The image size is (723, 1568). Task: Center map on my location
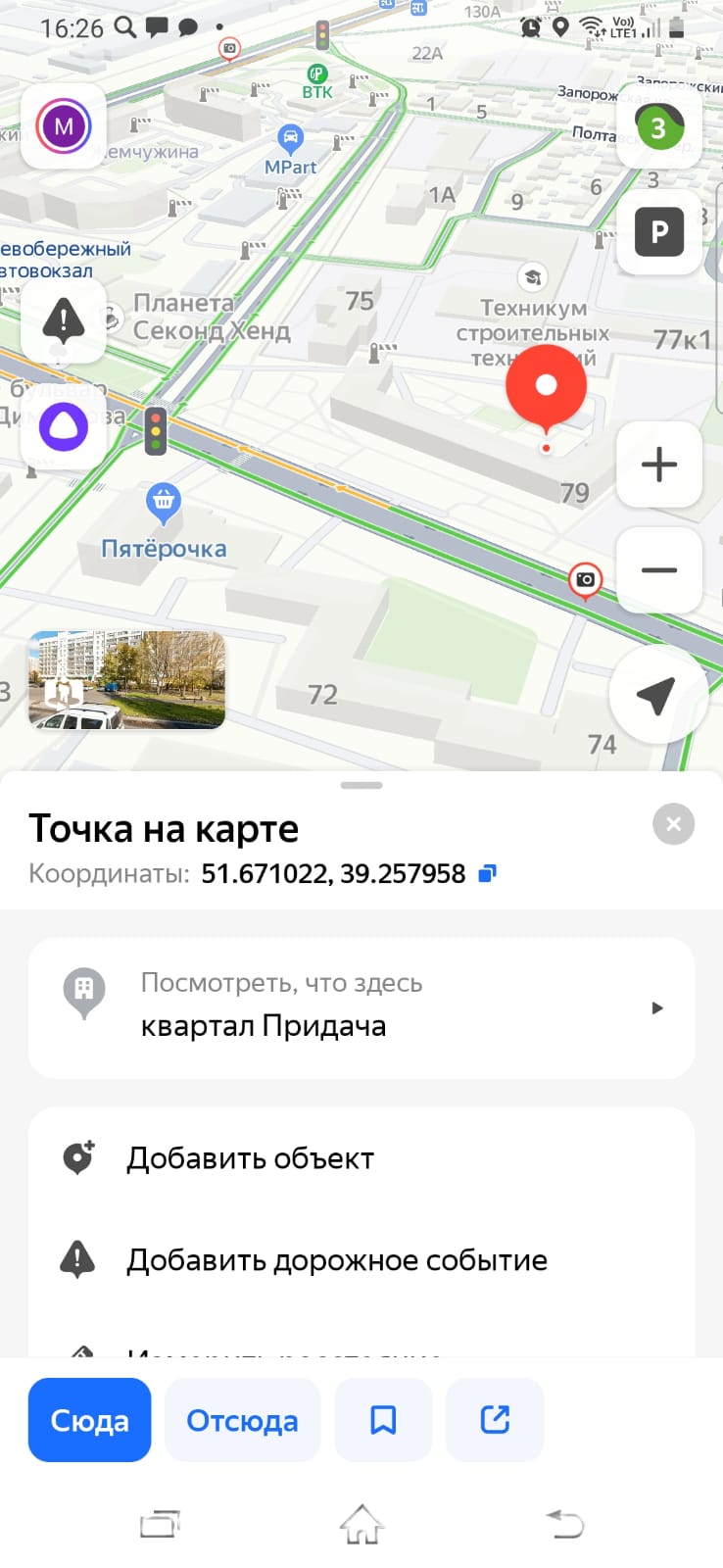656,695
